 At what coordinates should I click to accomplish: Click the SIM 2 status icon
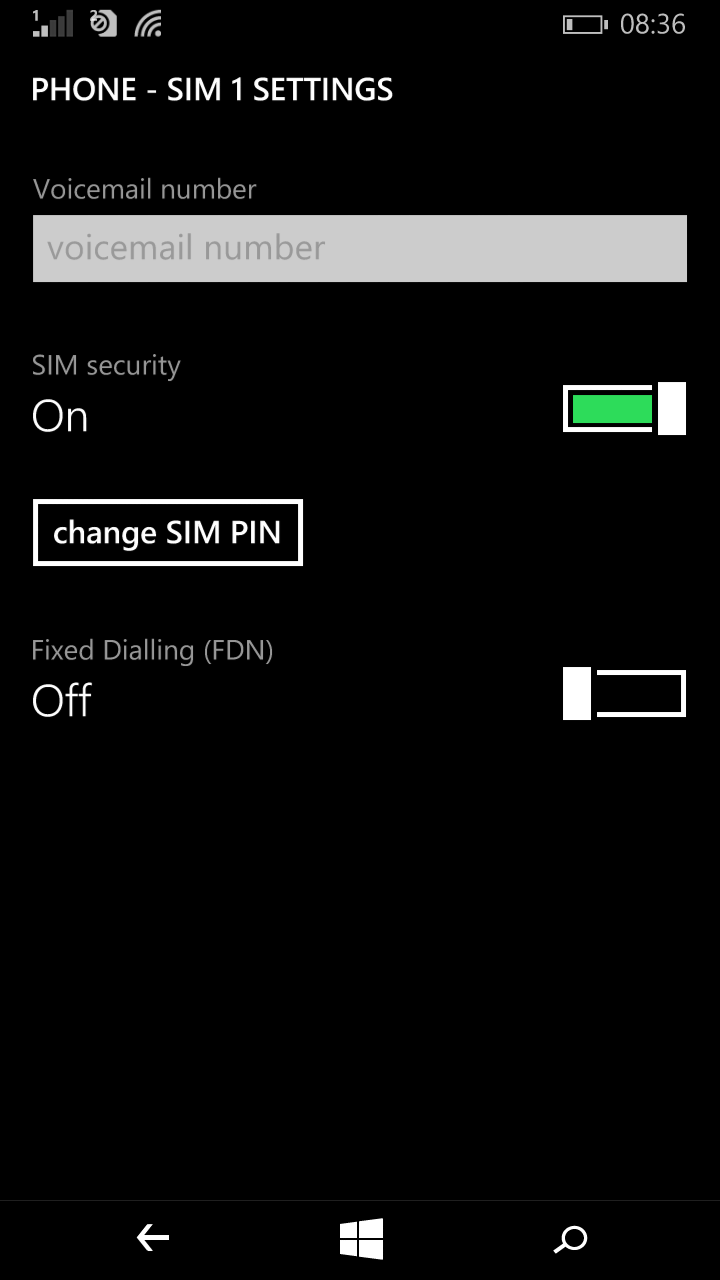pyautogui.click(x=103, y=22)
